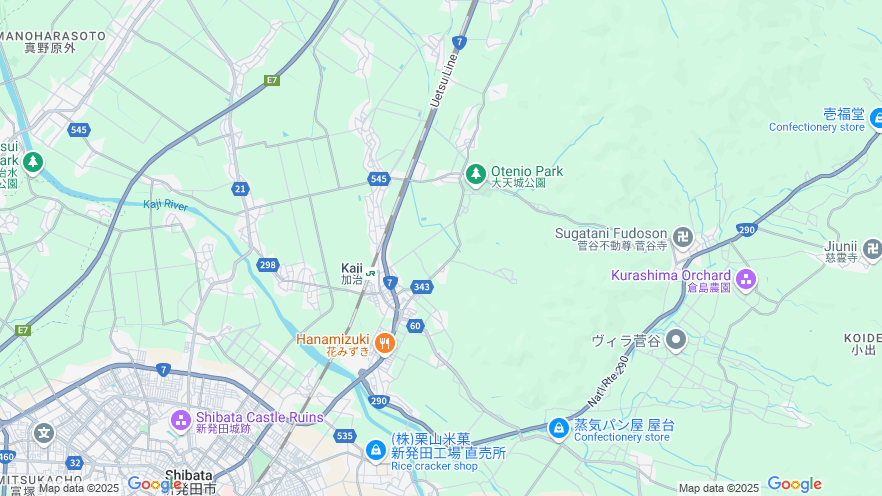Select the Sugatani Fudoson temple marker
This screenshot has height=496, width=882.
click(683, 237)
